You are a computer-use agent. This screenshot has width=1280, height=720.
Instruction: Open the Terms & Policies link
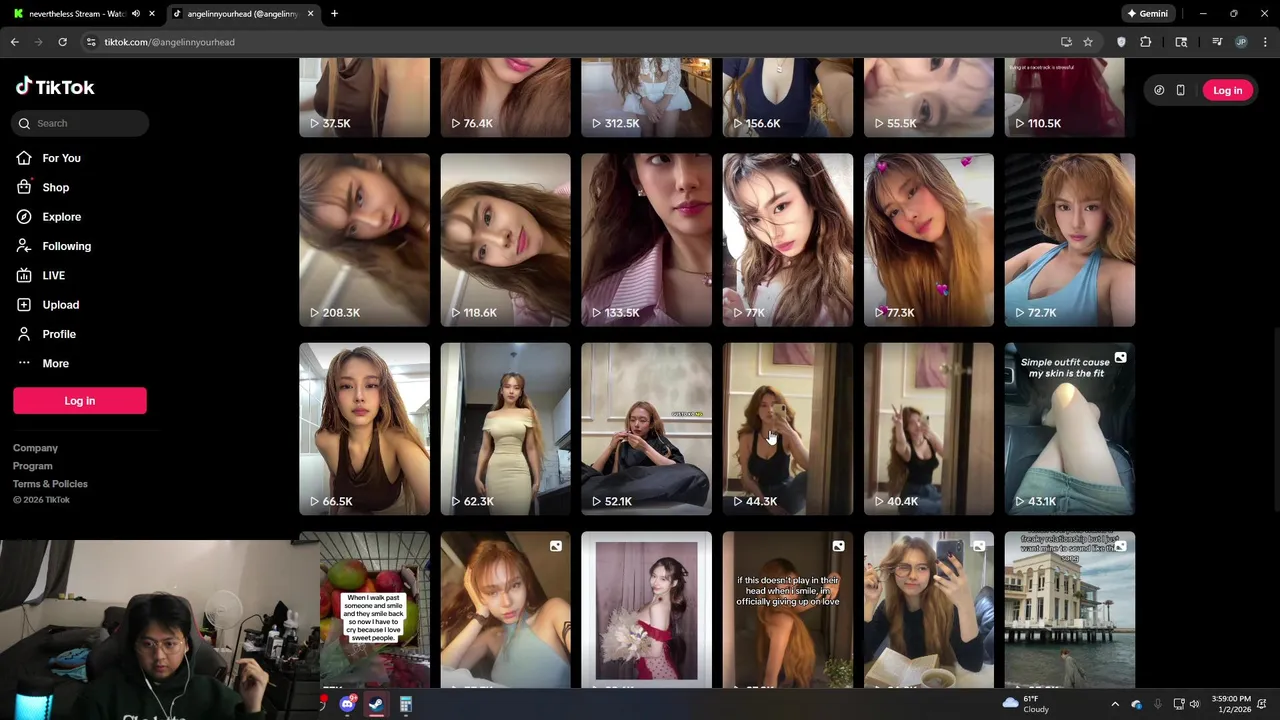[50, 484]
